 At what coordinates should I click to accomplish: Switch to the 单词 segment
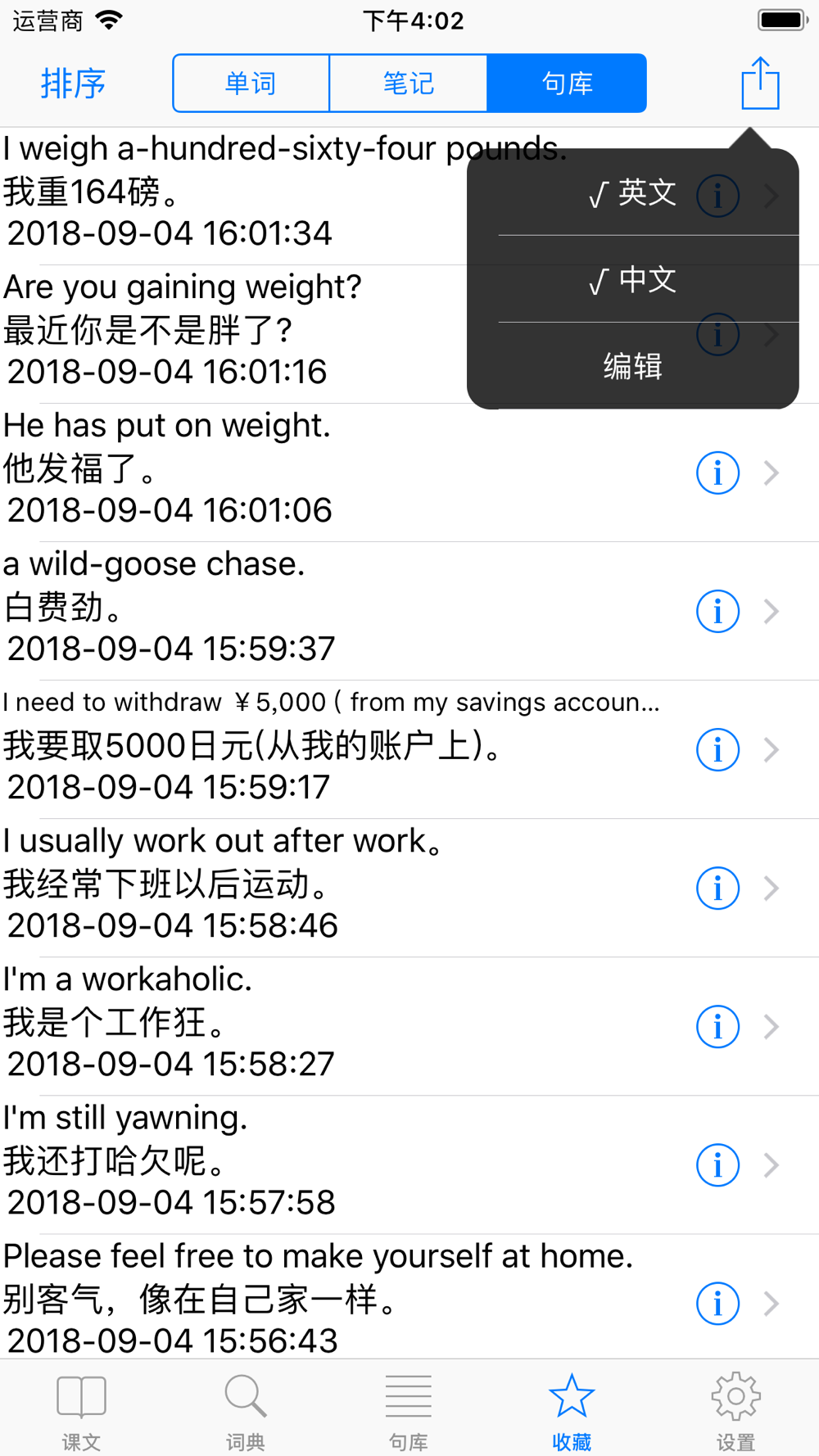(251, 84)
